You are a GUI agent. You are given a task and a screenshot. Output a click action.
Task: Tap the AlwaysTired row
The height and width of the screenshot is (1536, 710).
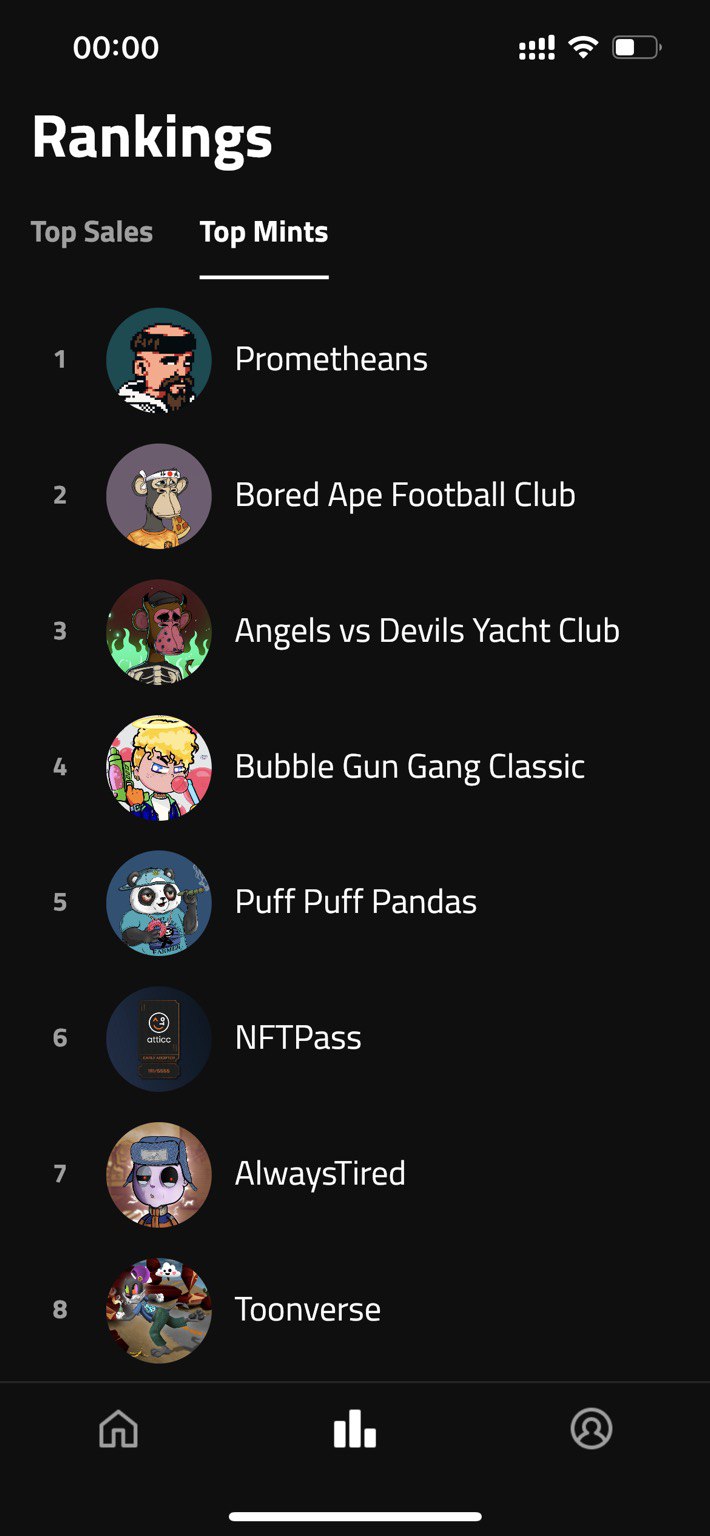(x=320, y=1173)
